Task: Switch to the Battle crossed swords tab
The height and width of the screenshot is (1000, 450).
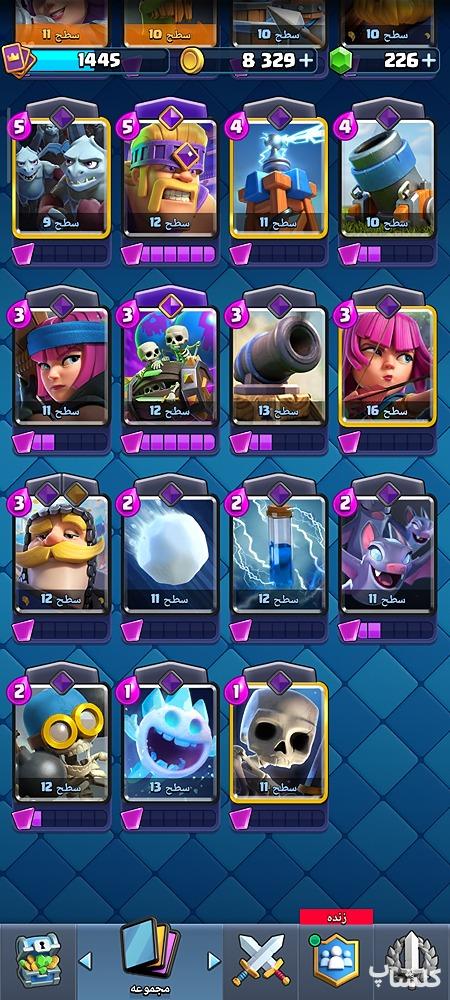Action: pos(261,960)
